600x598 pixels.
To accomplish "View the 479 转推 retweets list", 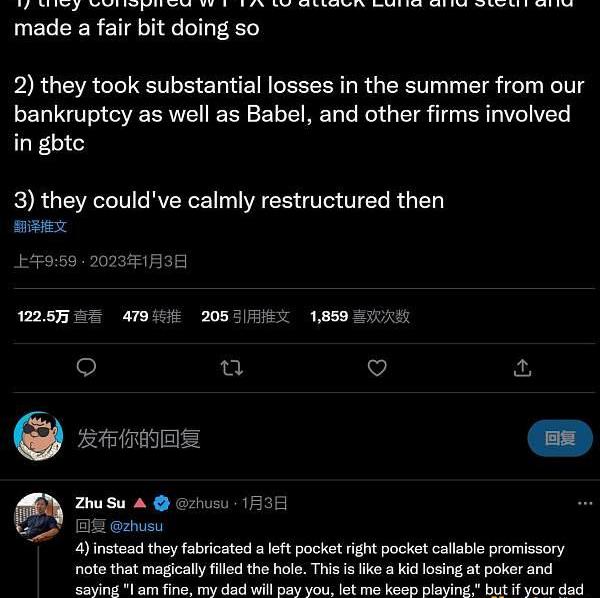I will pyautogui.click(x=152, y=316).
